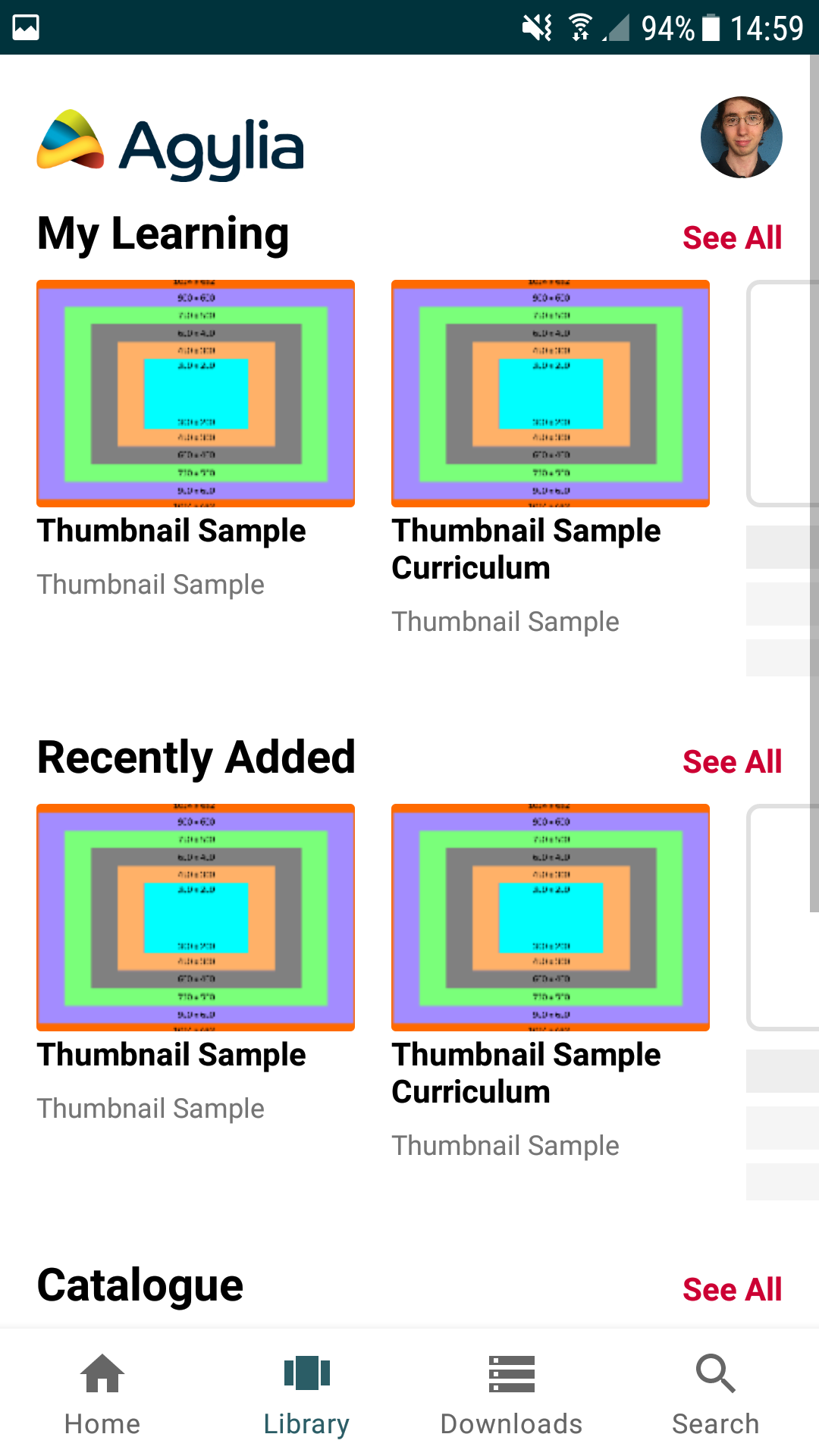Image resolution: width=819 pixels, height=1456 pixels.
Task: Open Thumbnail Sample card under Recently Added
Action: click(x=196, y=964)
